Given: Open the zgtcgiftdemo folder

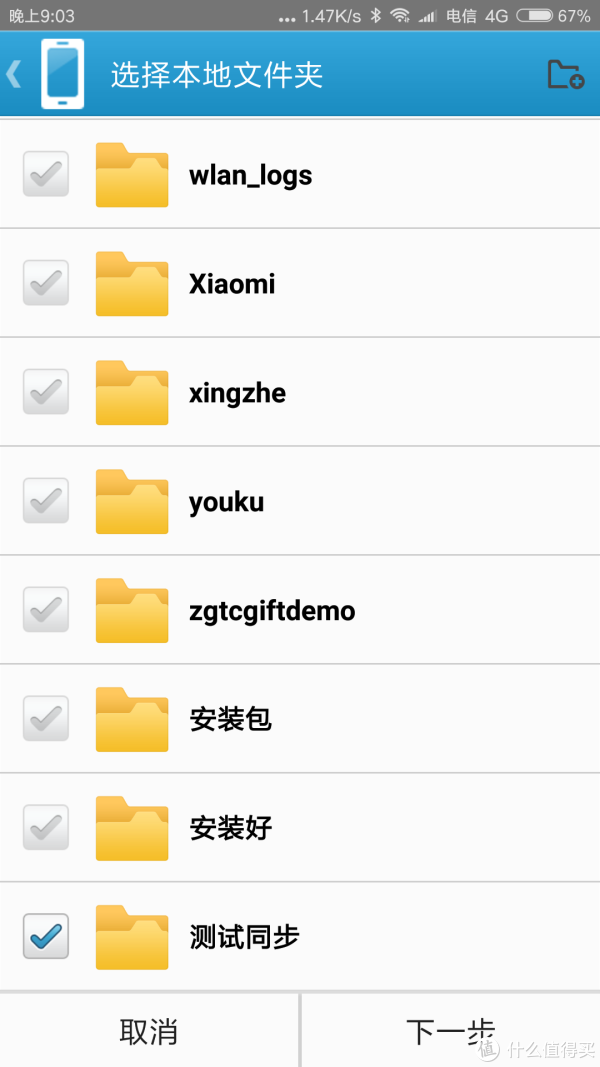Looking at the screenshot, I should [272, 611].
